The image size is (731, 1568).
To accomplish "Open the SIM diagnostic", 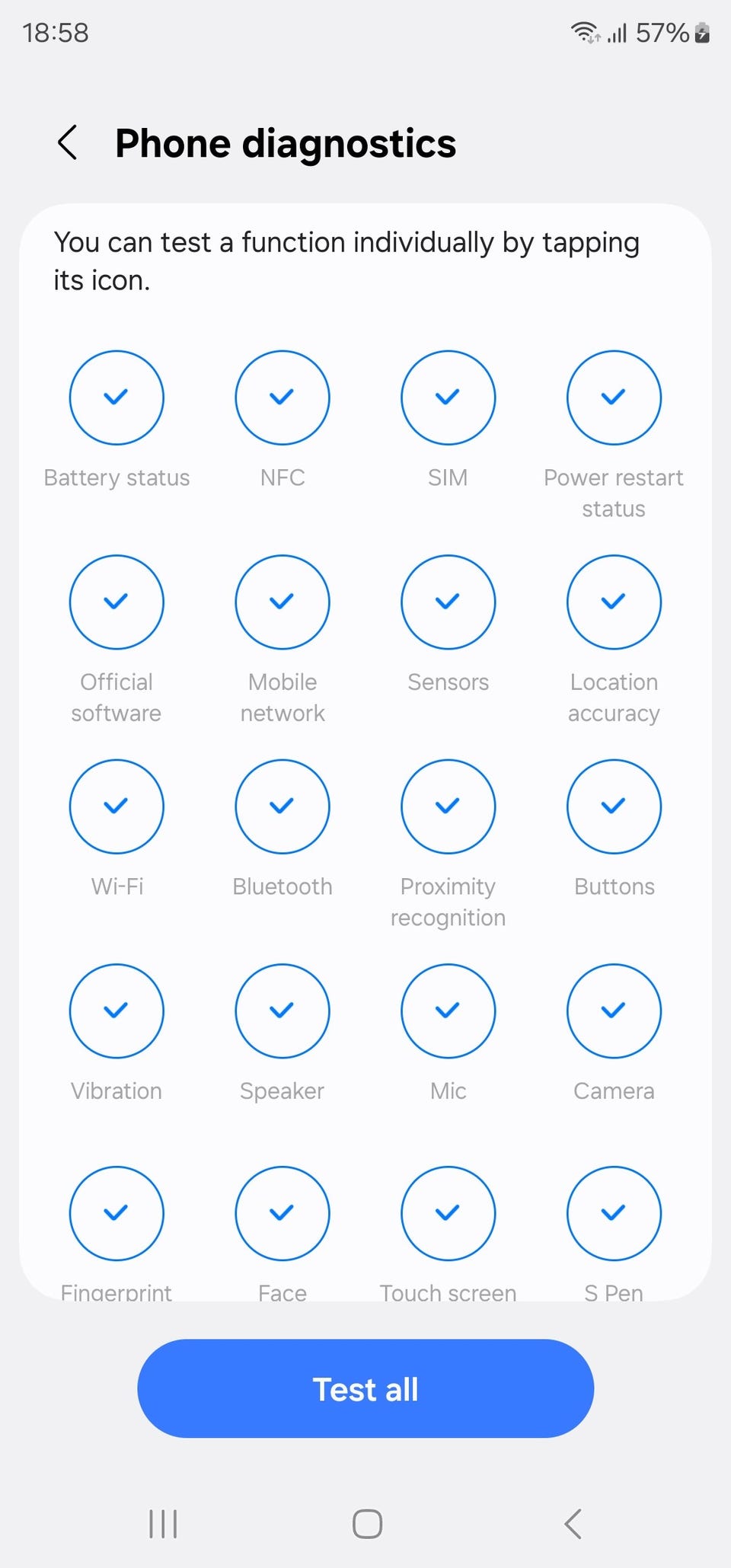I will coord(448,398).
